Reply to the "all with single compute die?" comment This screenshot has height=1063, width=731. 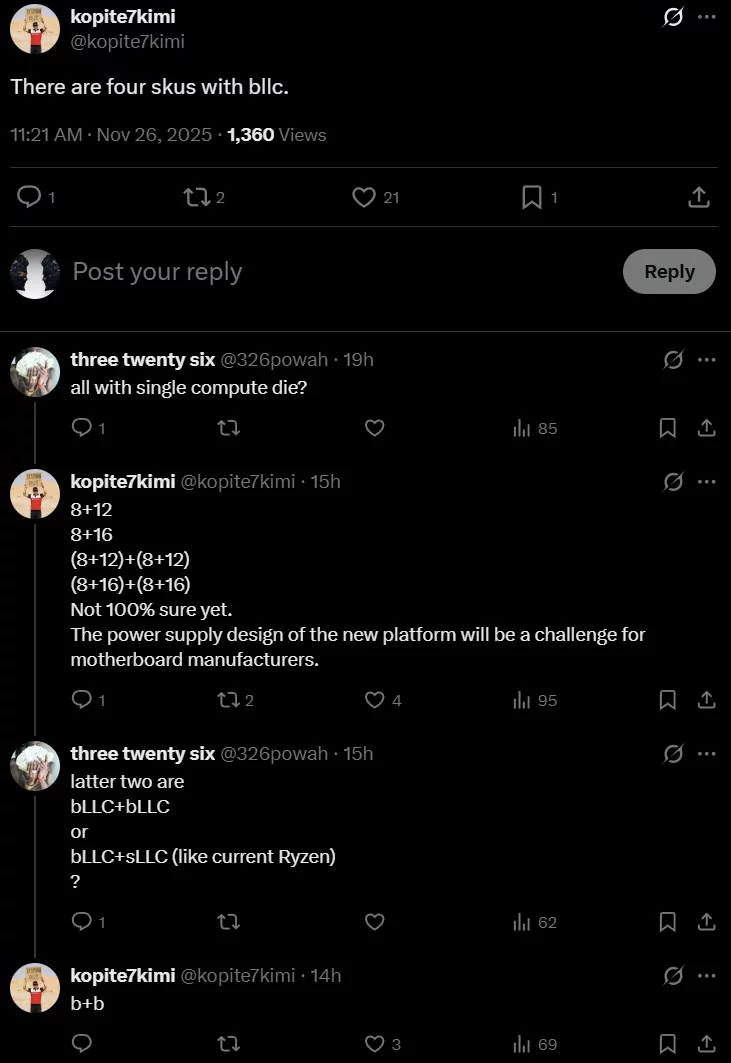point(82,428)
